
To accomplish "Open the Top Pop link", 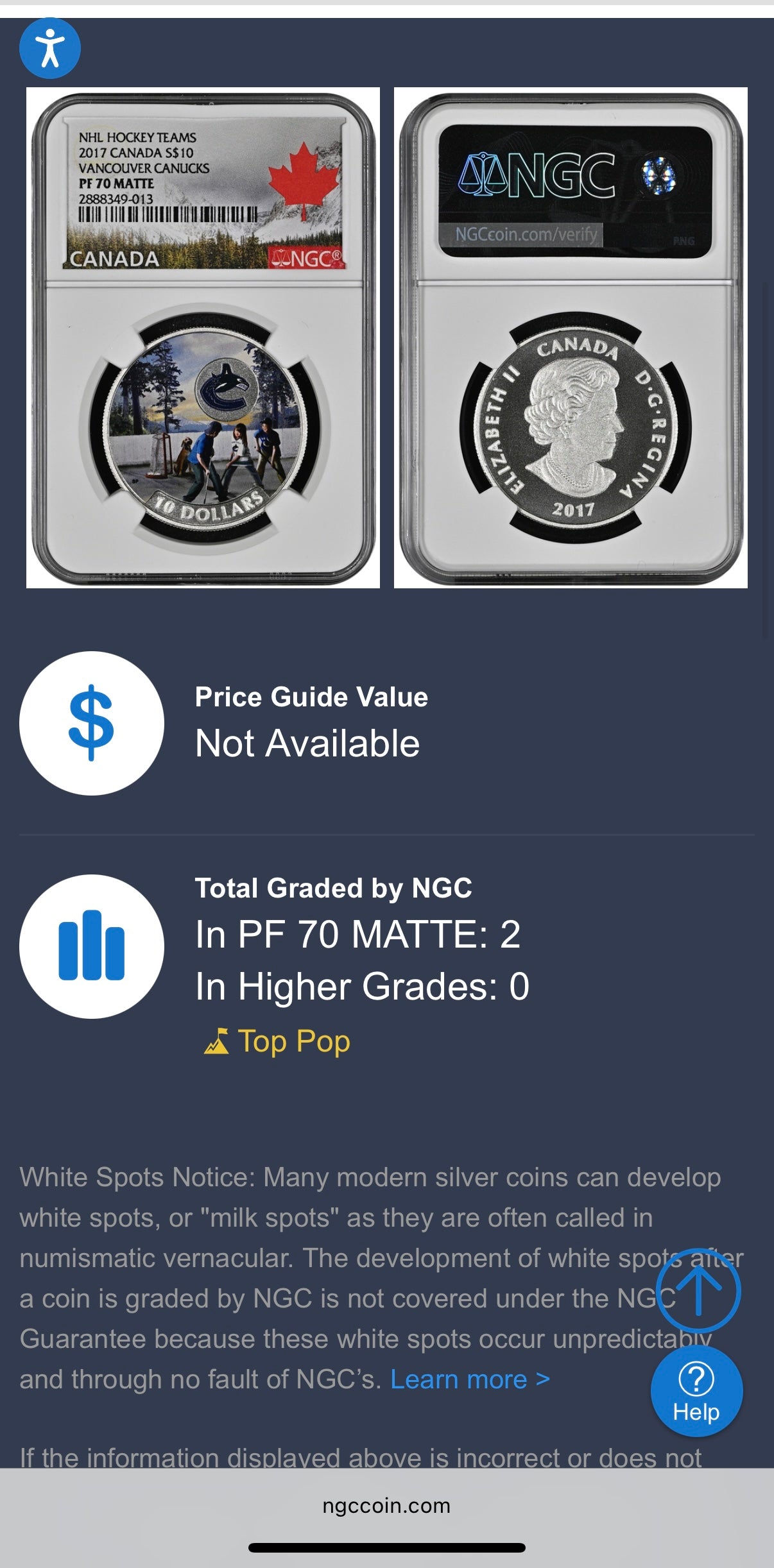I will click(x=278, y=1041).
